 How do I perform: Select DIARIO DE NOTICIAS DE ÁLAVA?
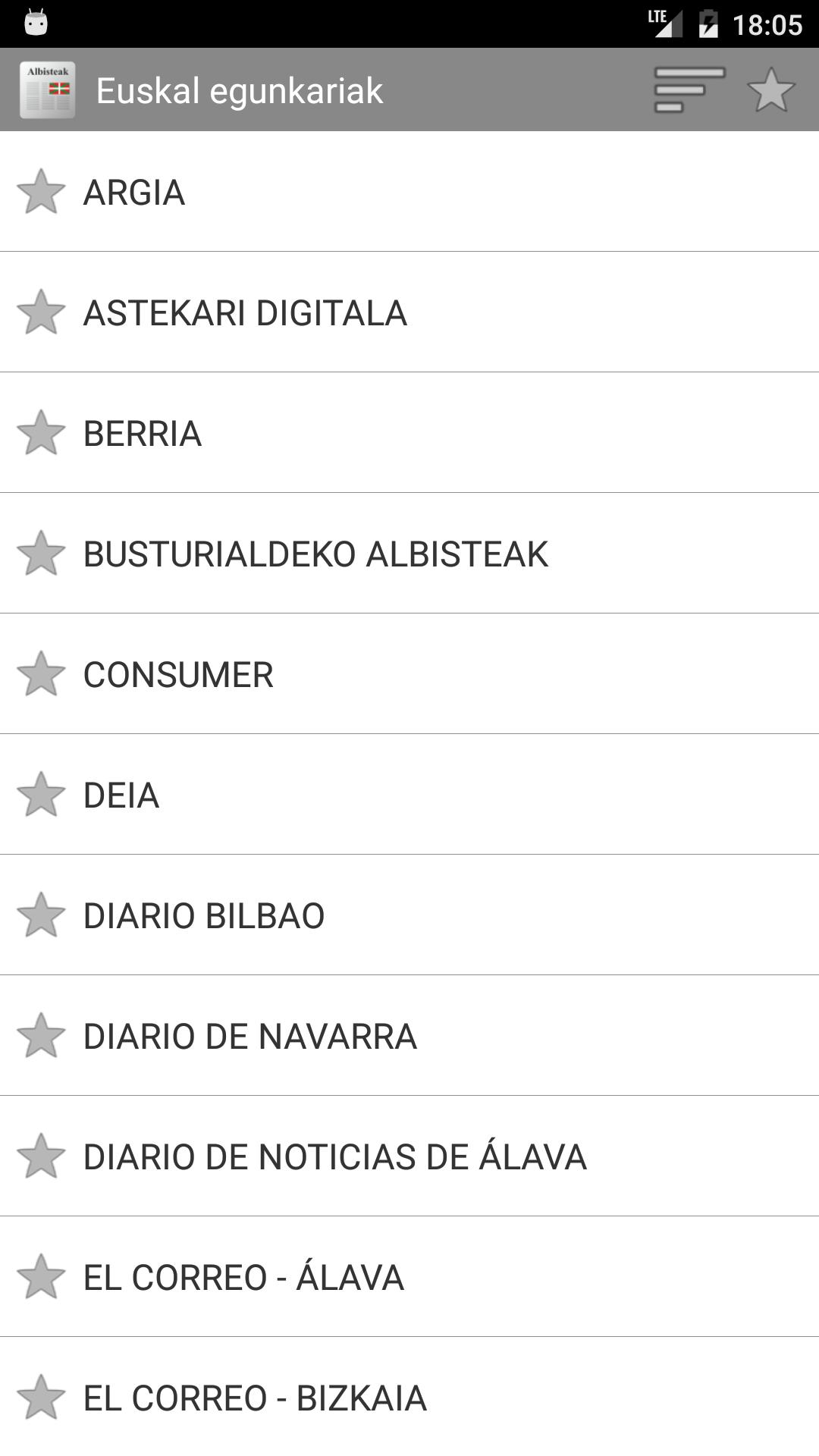[x=334, y=1155]
